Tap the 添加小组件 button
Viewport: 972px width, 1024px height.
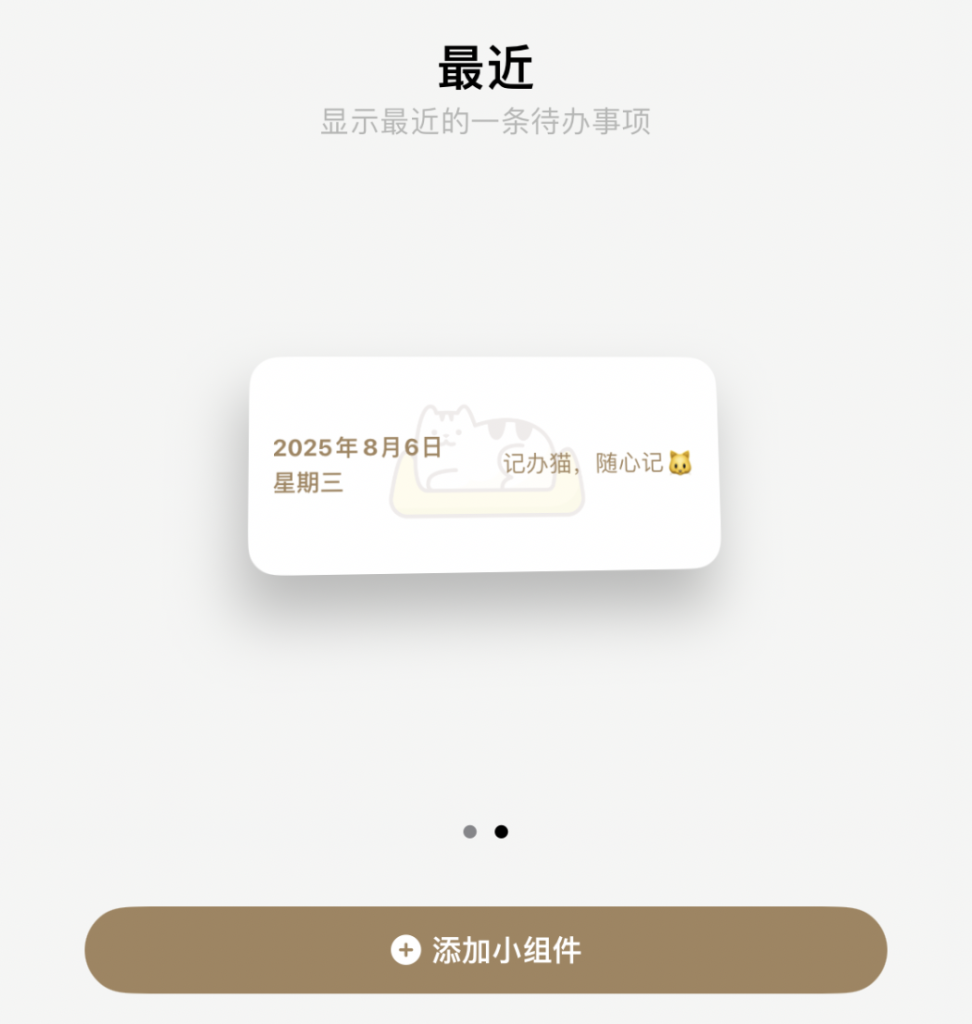486,950
